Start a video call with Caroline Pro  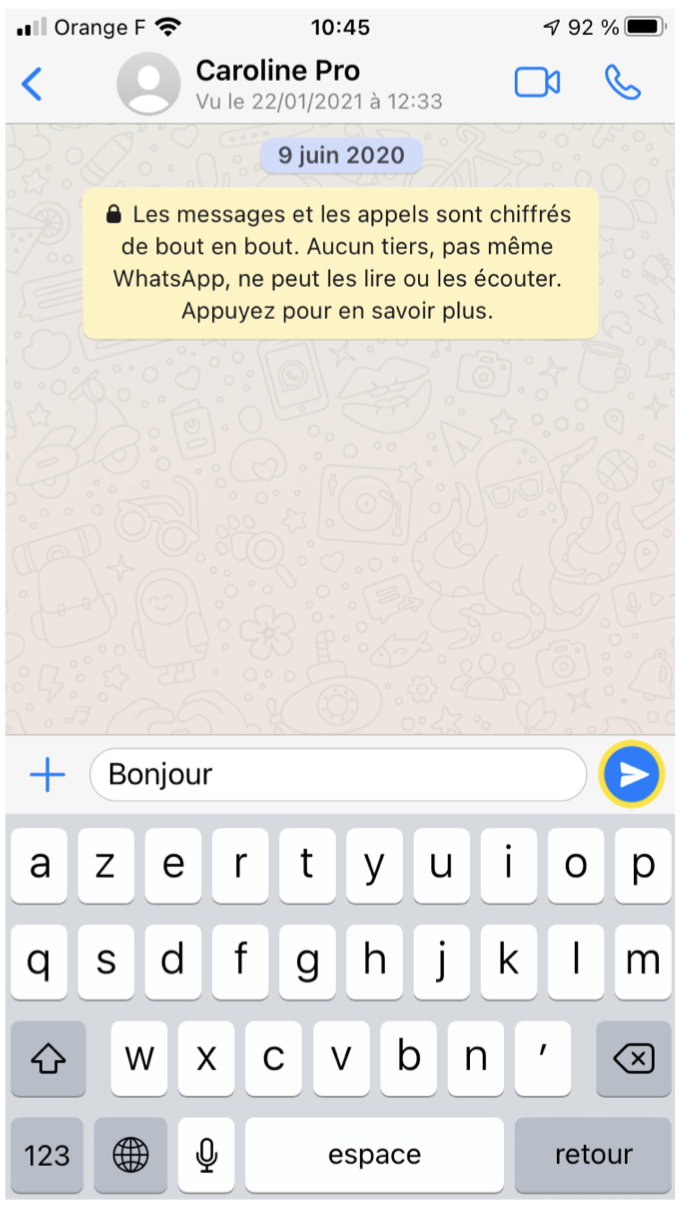(x=537, y=83)
